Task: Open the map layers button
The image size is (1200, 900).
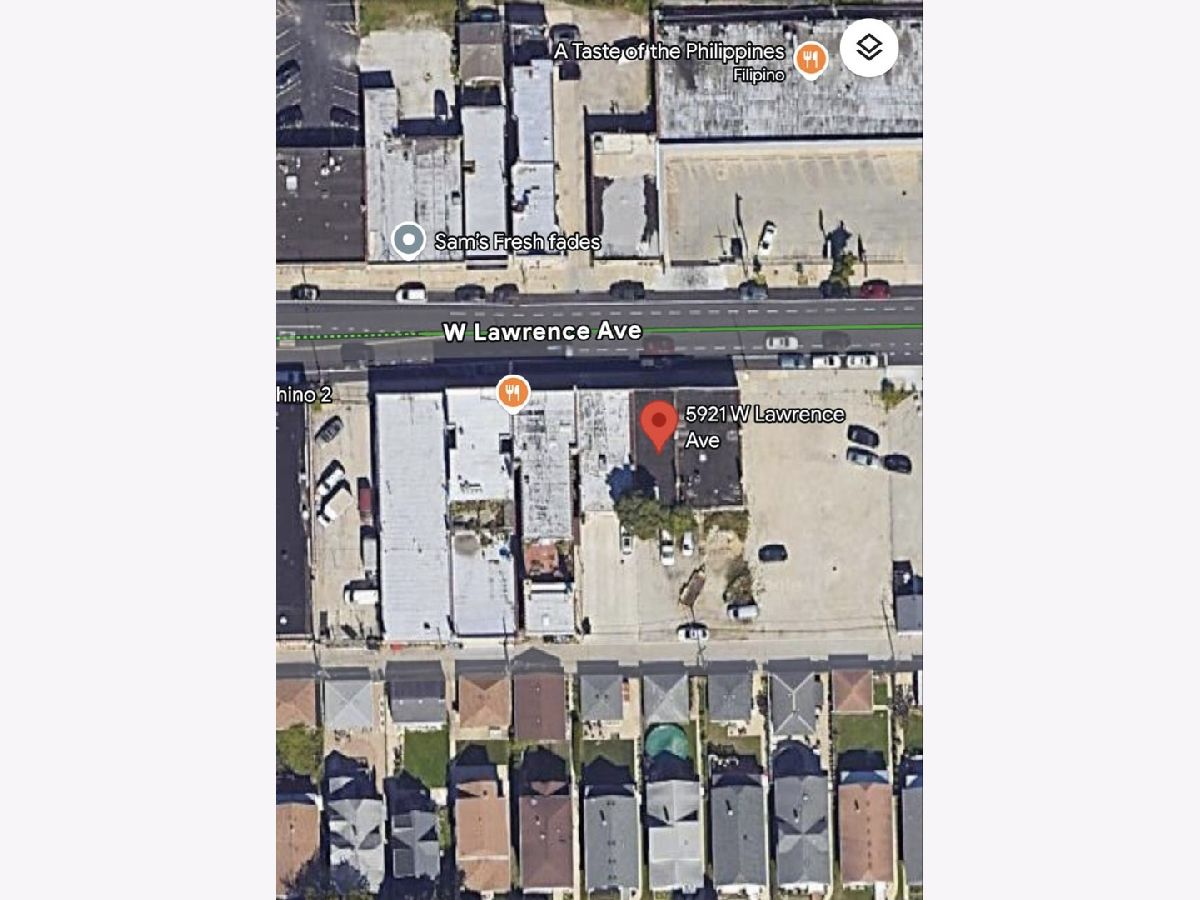Action: (868, 47)
